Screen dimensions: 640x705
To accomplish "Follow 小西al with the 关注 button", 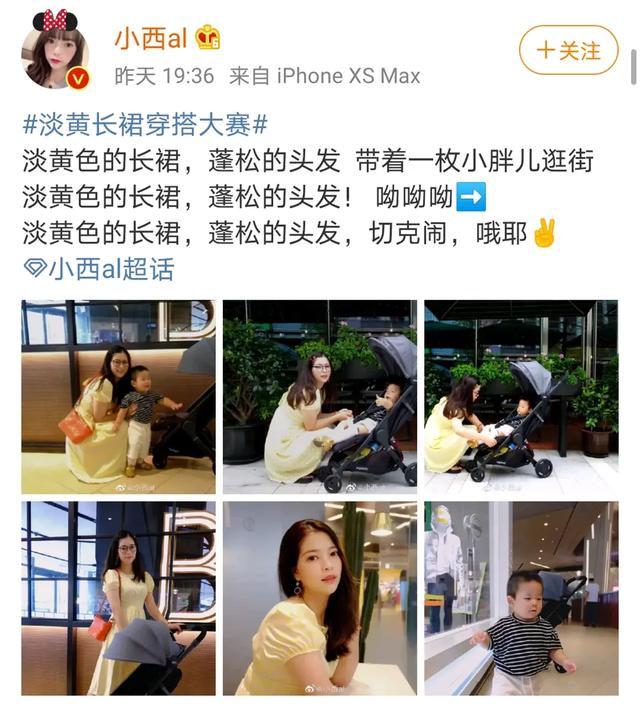I will pyautogui.click(x=568, y=50).
